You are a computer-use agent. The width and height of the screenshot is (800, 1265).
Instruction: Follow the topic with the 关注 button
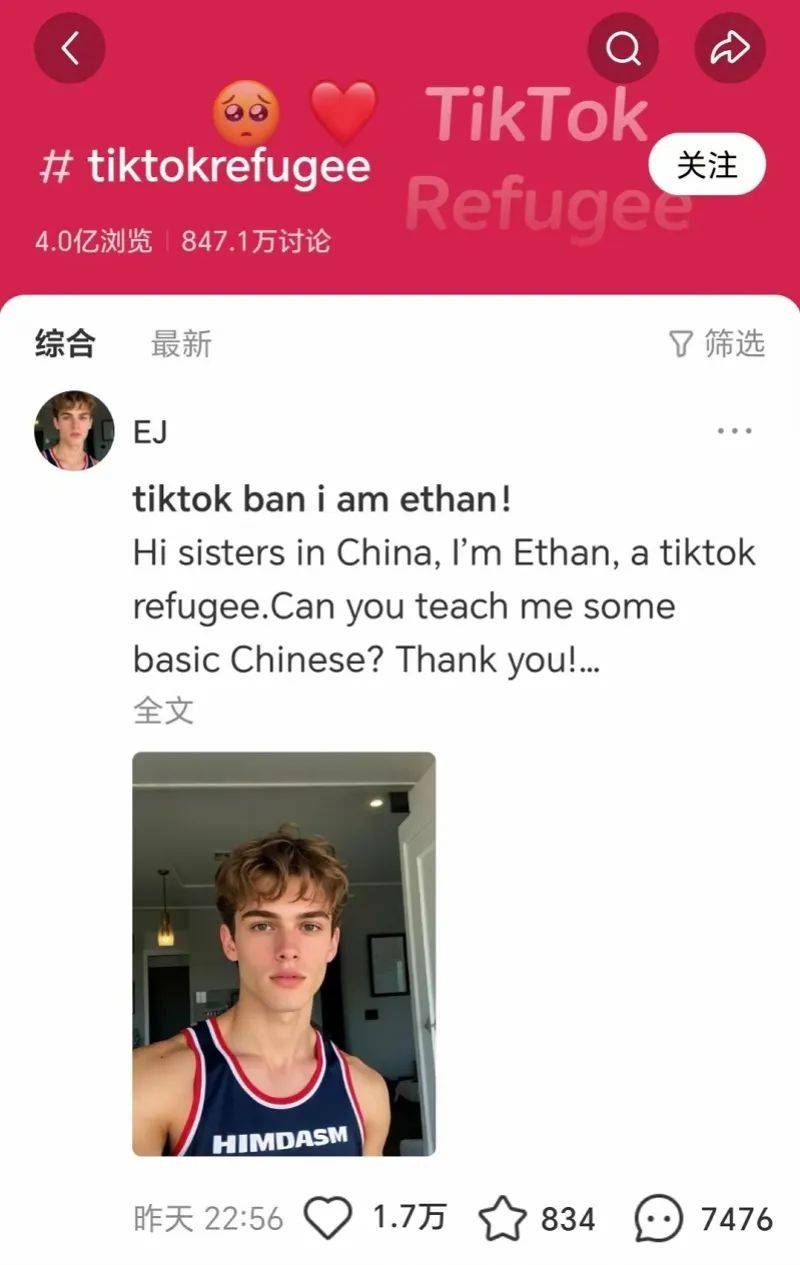click(x=707, y=164)
